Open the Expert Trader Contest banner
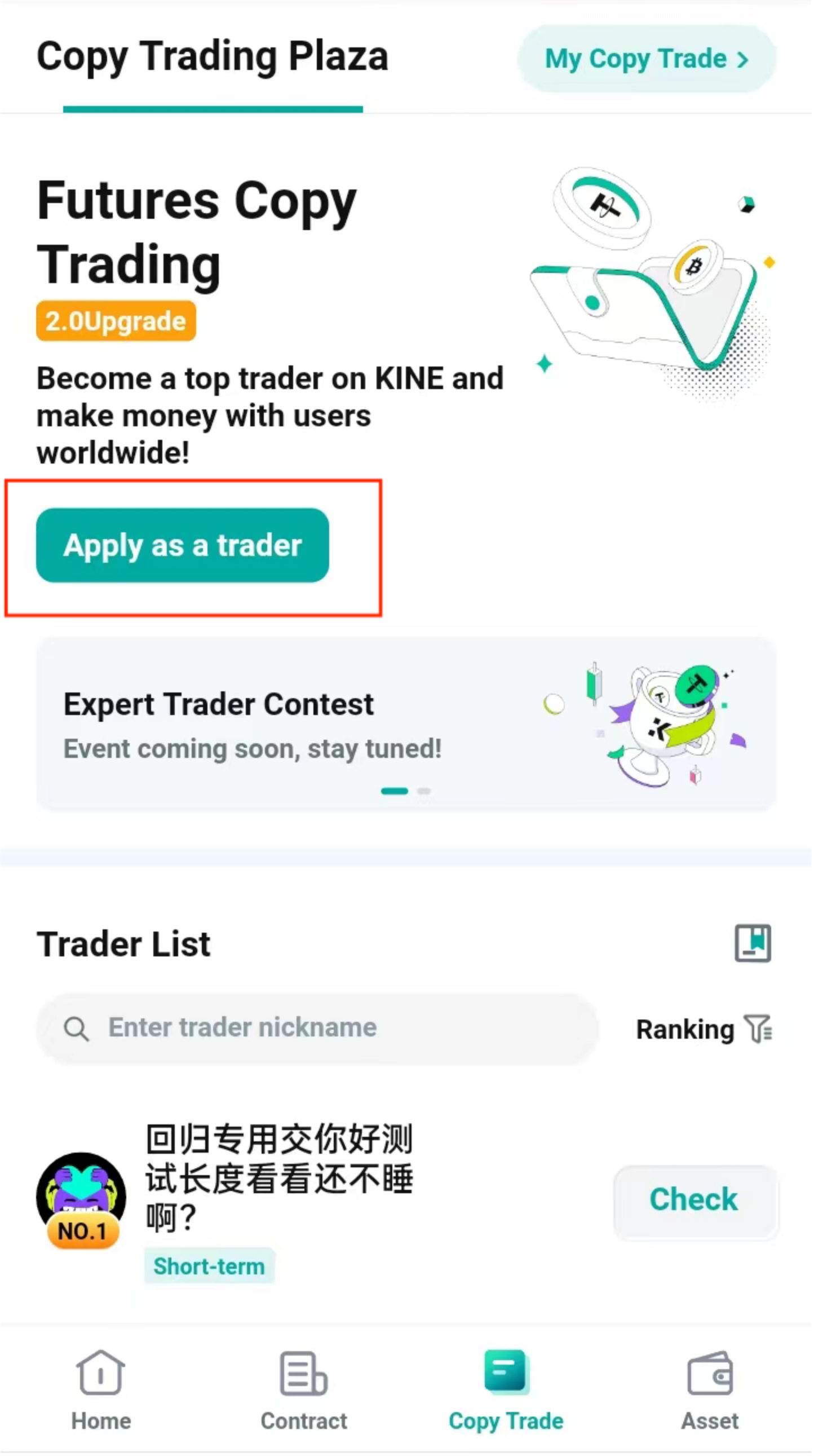The height and width of the screenshot is (1456, 814). 406,725
